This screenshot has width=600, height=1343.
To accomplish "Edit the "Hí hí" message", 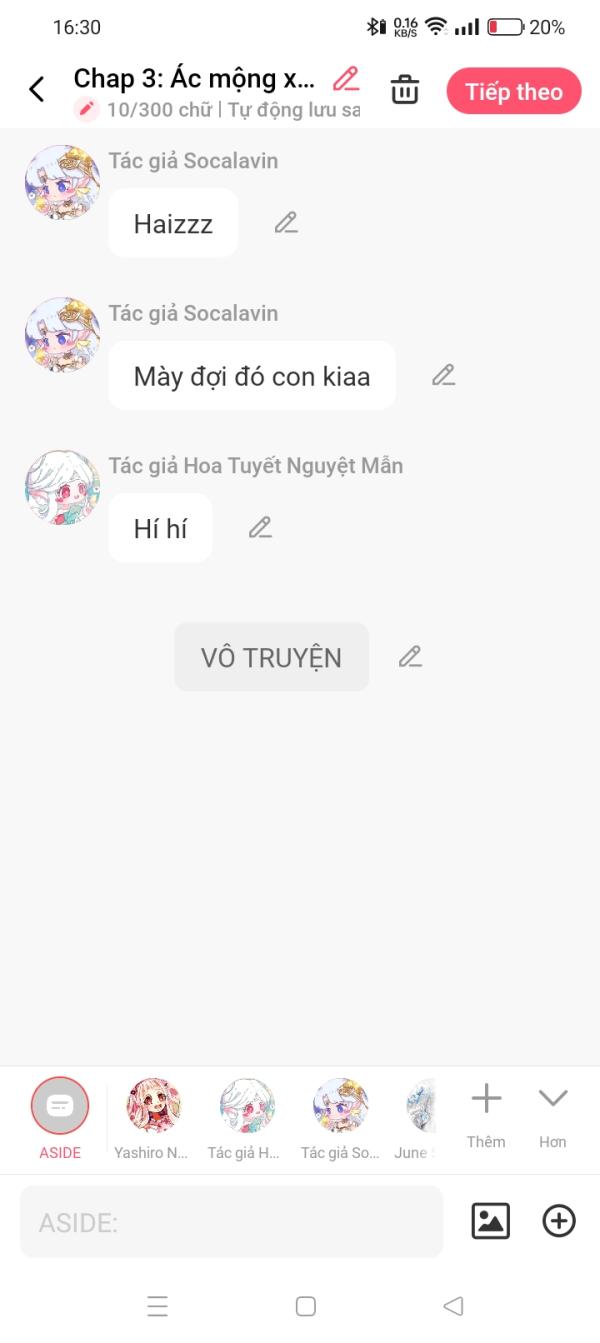I will 260,527.
